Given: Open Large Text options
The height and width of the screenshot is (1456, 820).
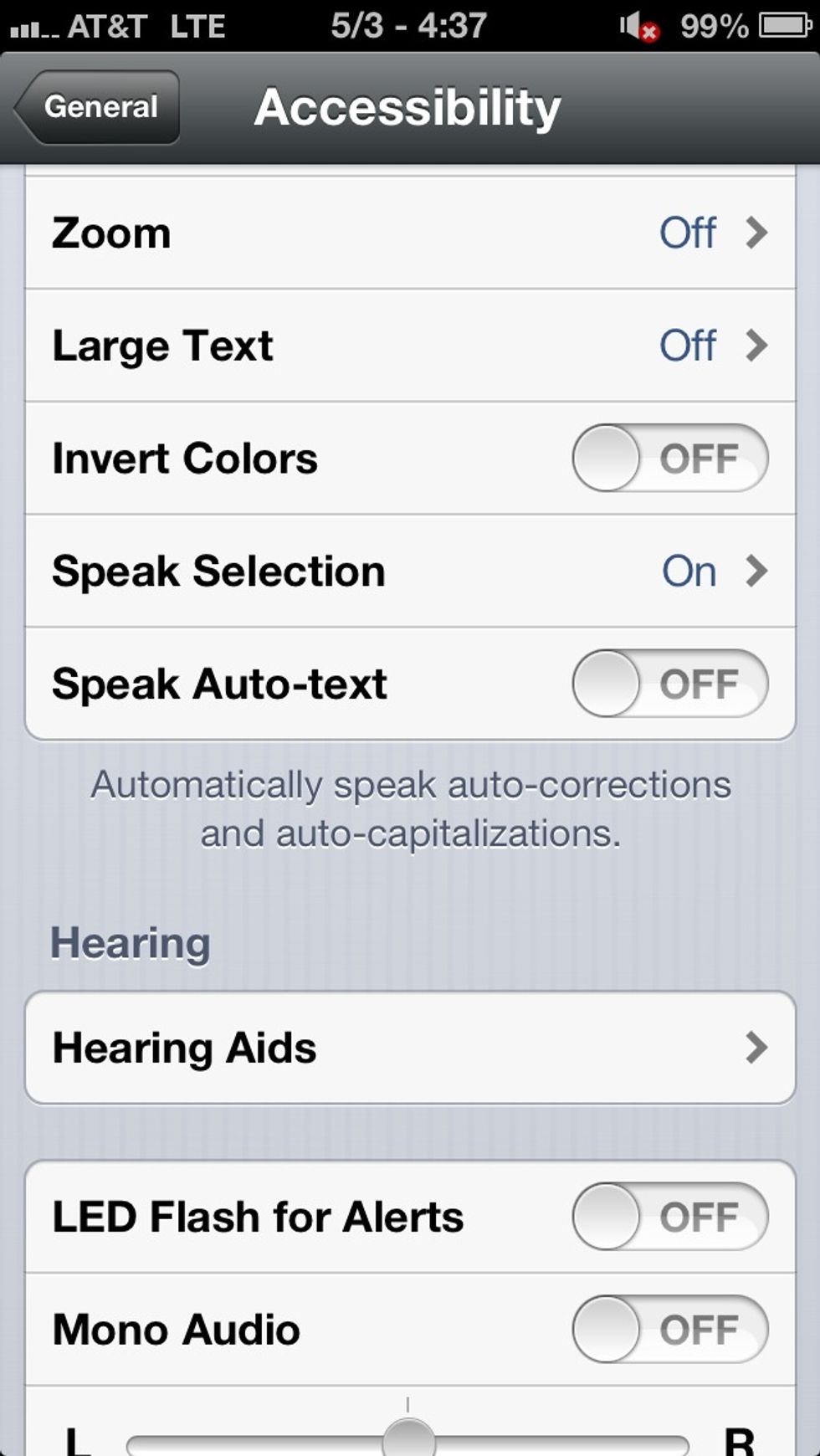Looking at the screenshot, I should 410,346.
